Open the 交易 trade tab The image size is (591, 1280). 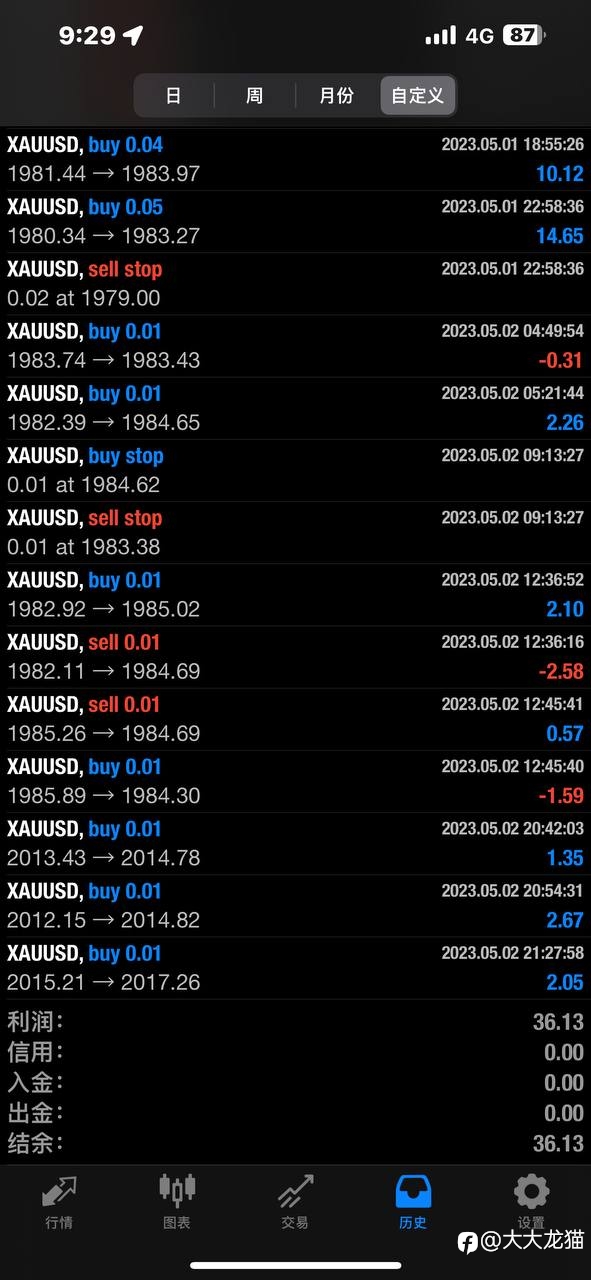[x=295, y=1201]
